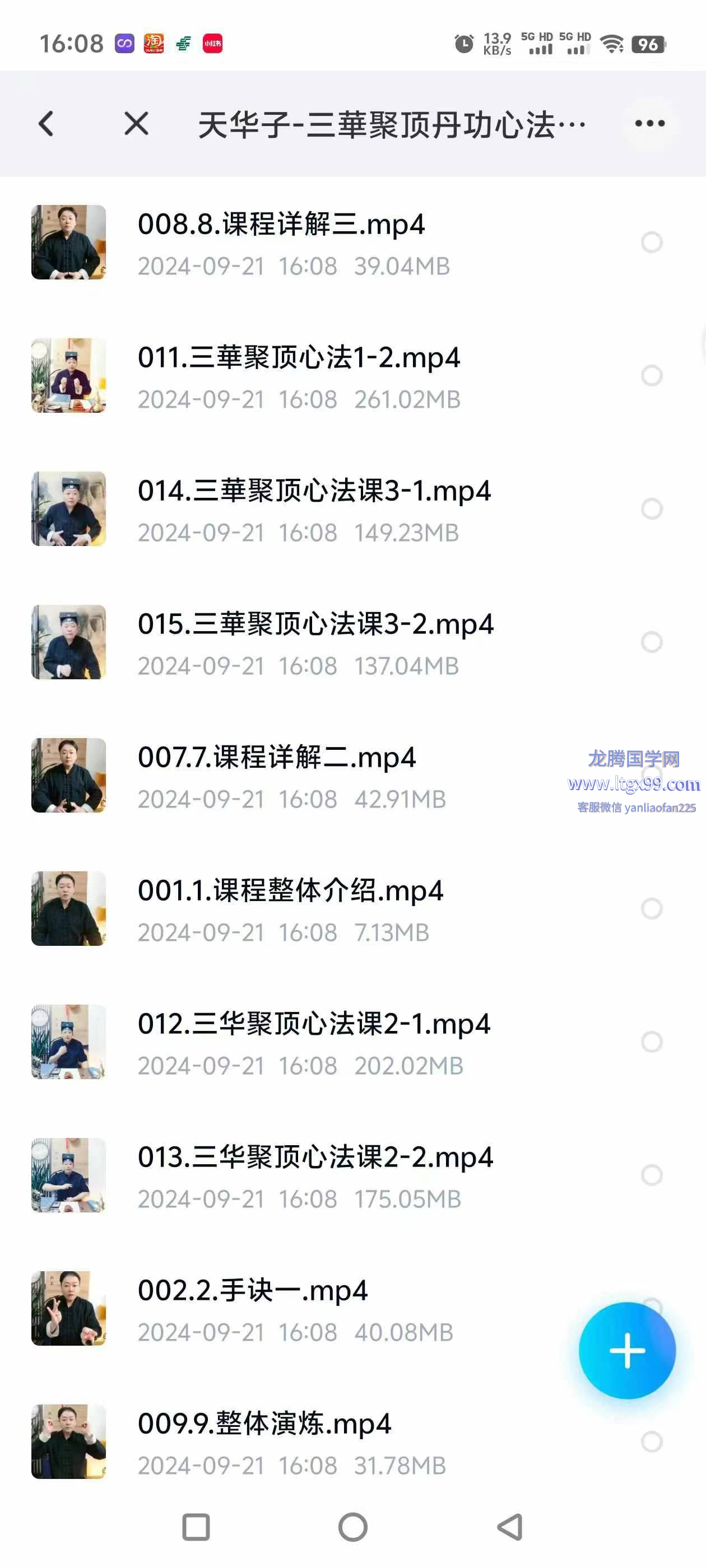Open 011.三華聚顶心法1-2.mp4 video file

[299, 357]
